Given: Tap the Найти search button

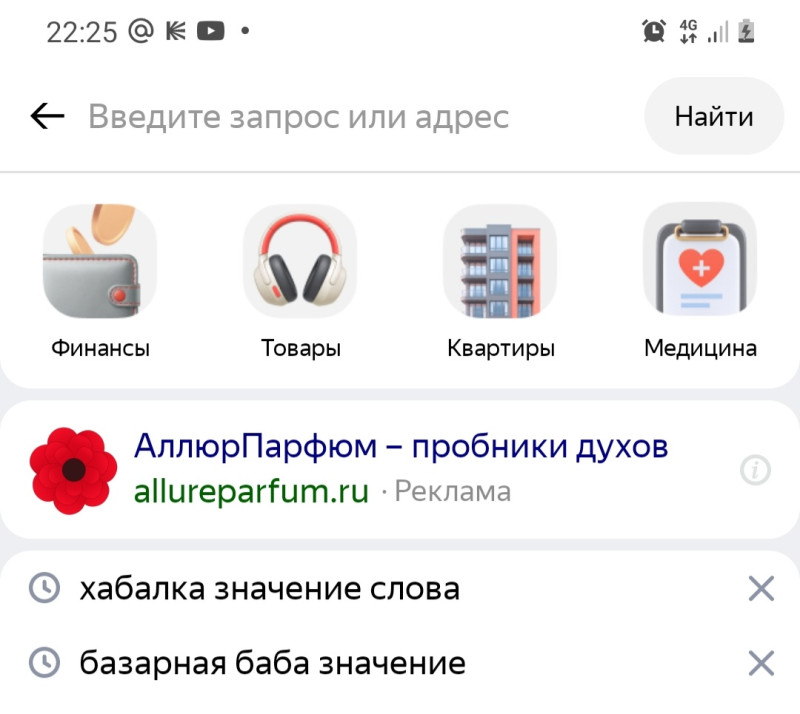Looking at the screenshot, I should (x=713, y=117).
